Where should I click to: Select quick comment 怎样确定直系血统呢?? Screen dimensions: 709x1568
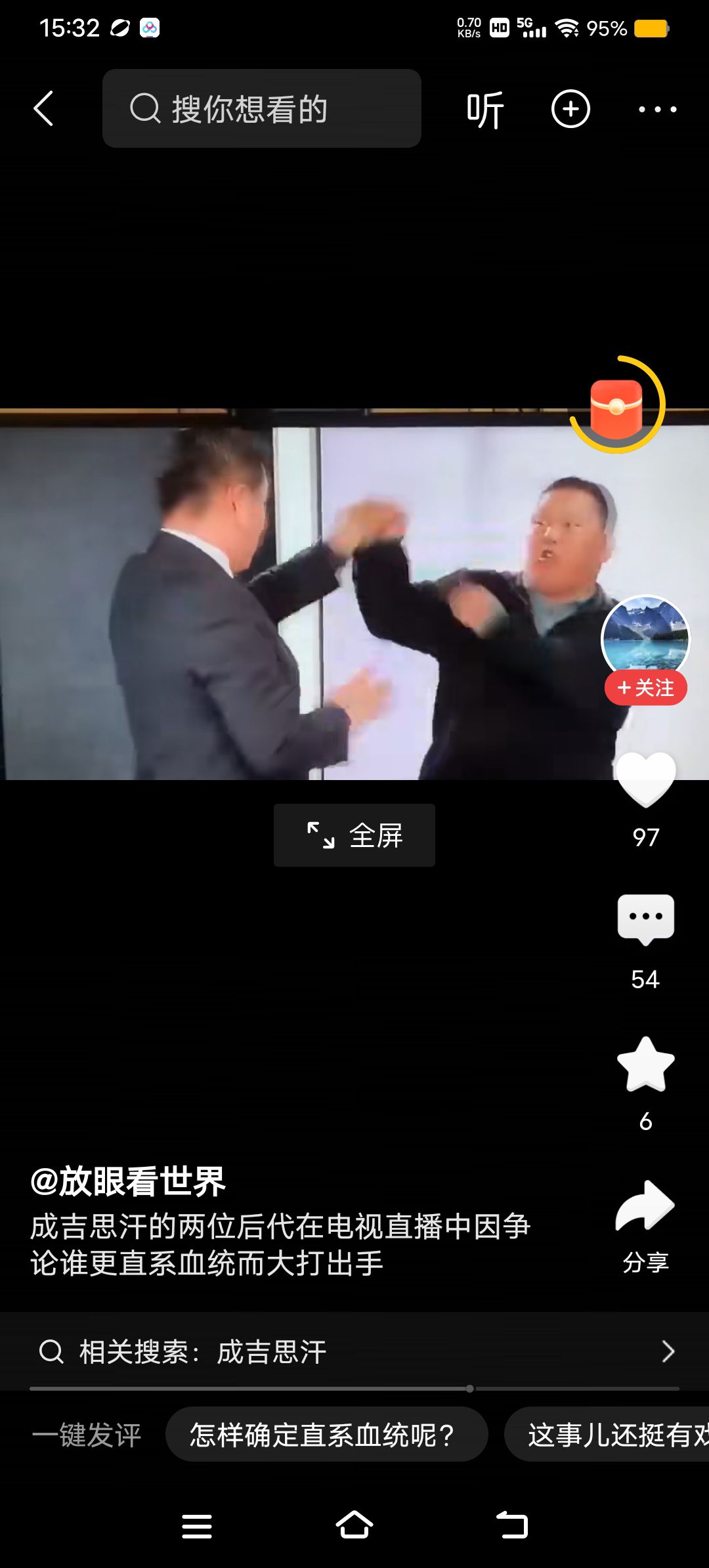pos(326,1435)
